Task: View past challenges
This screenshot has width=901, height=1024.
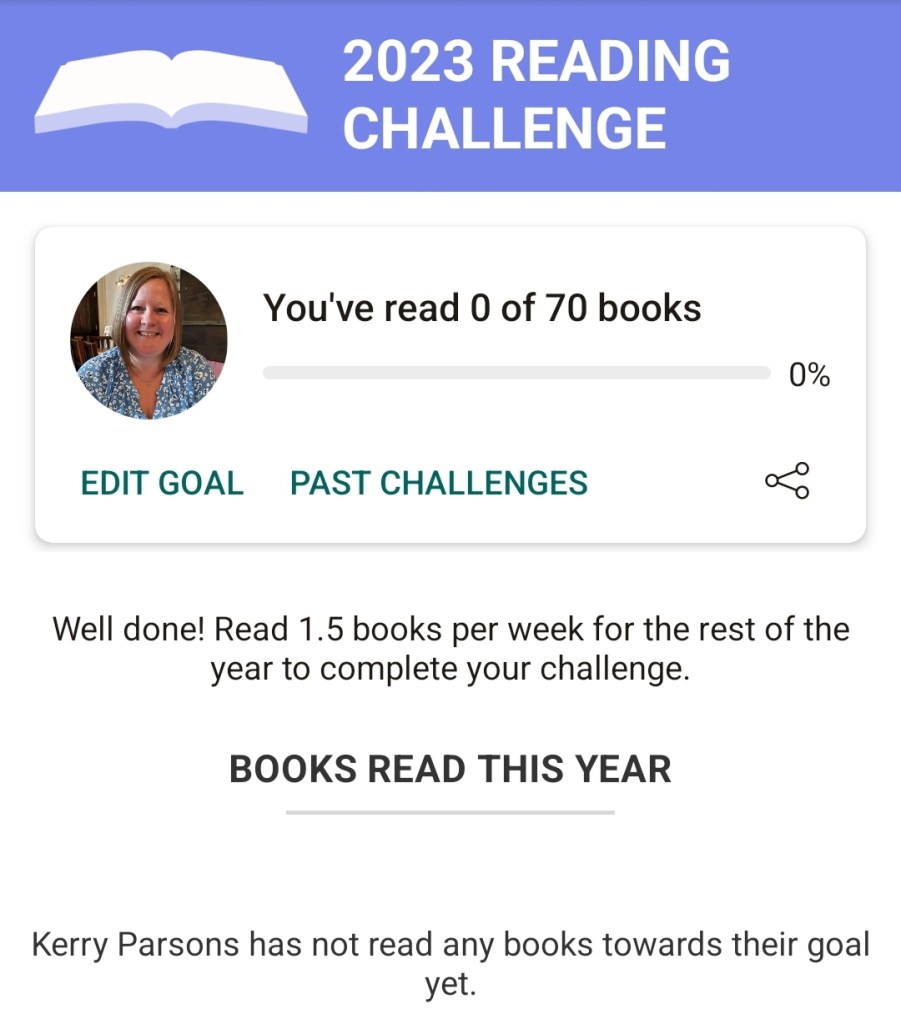Action: click(x=438, y=483)
